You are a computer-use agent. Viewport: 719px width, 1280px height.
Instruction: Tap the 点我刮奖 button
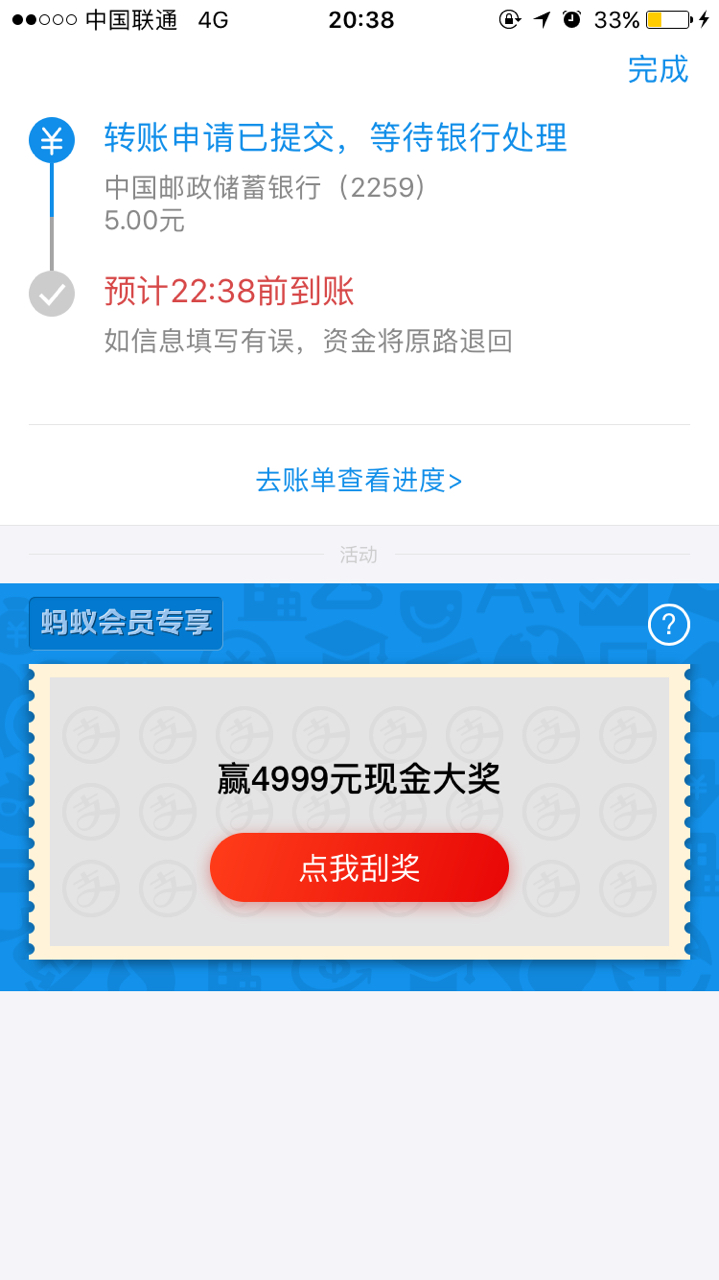point(359,867)
